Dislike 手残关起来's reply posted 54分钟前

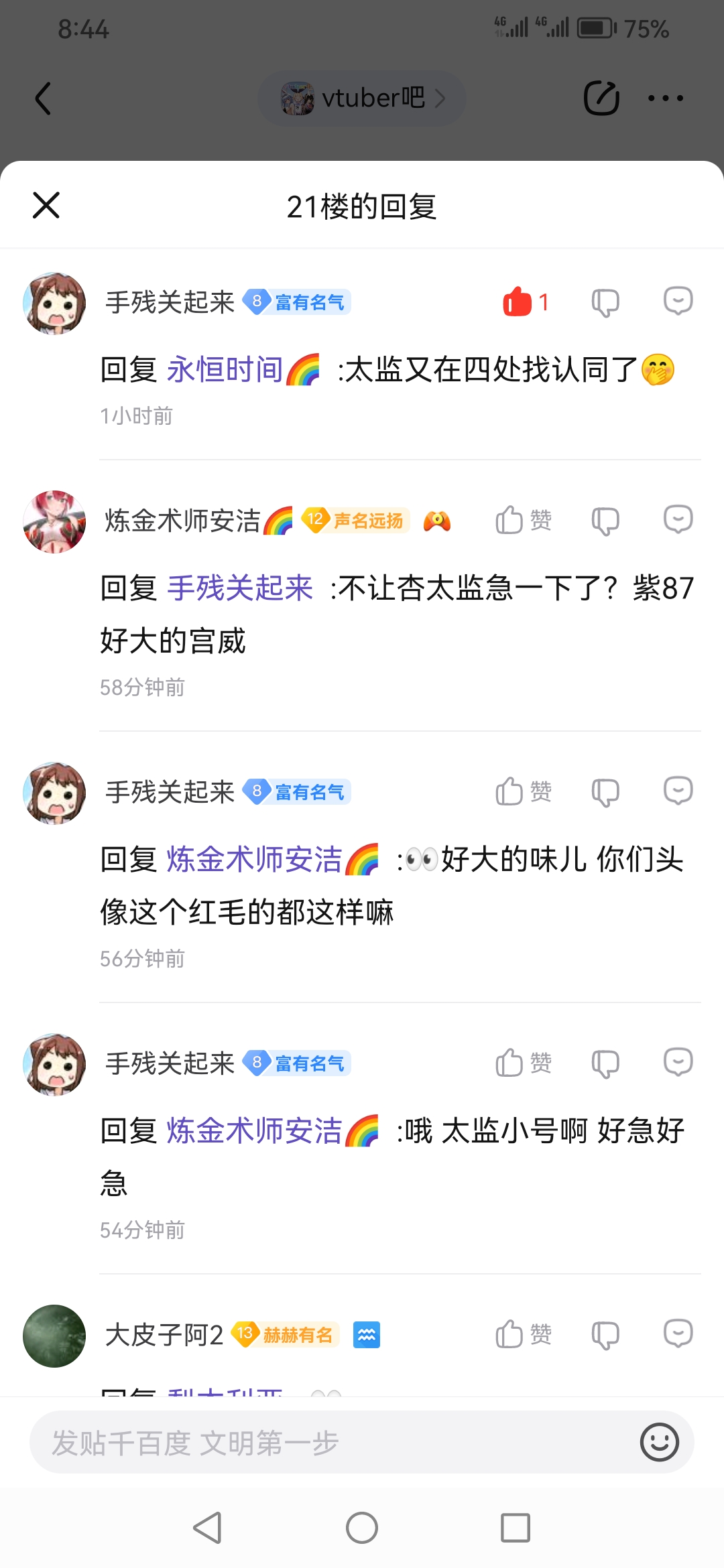coord(605,1063)
